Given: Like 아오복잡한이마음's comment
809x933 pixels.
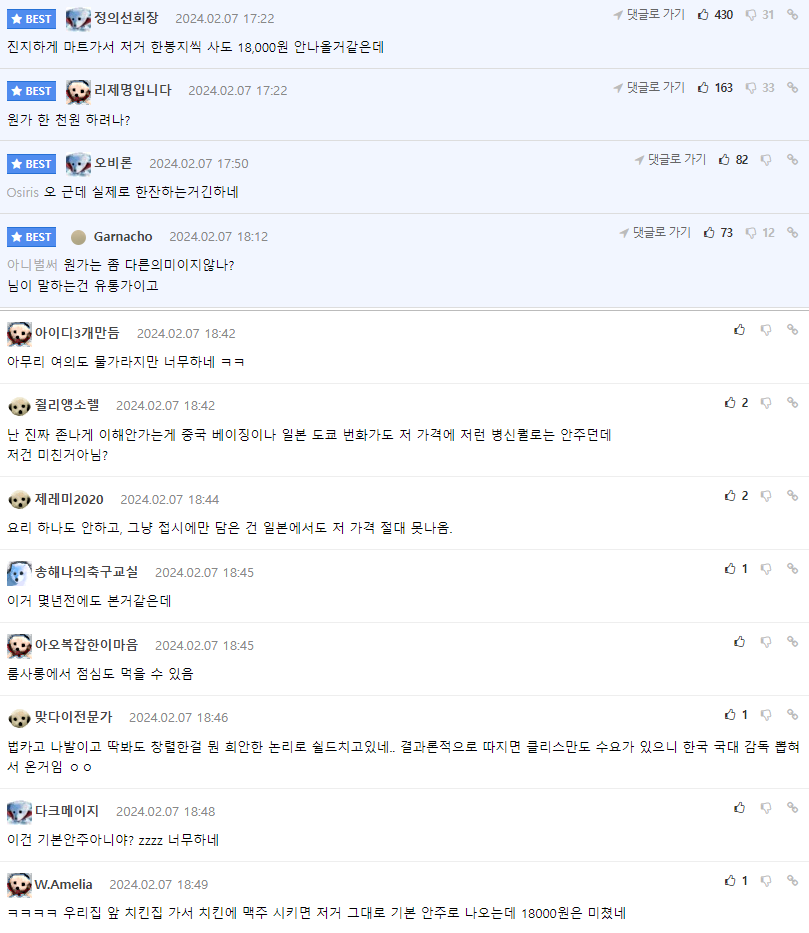Looking at the screenshot, I should pyautogui.click(x=739, y=642).
